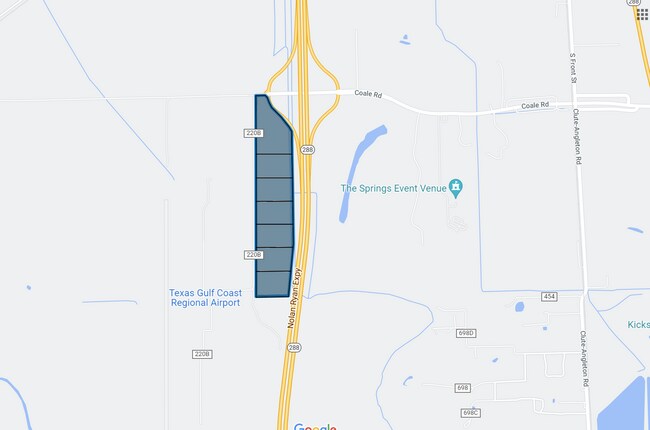Select The Springs Event Venue map pin

point(456,189)
